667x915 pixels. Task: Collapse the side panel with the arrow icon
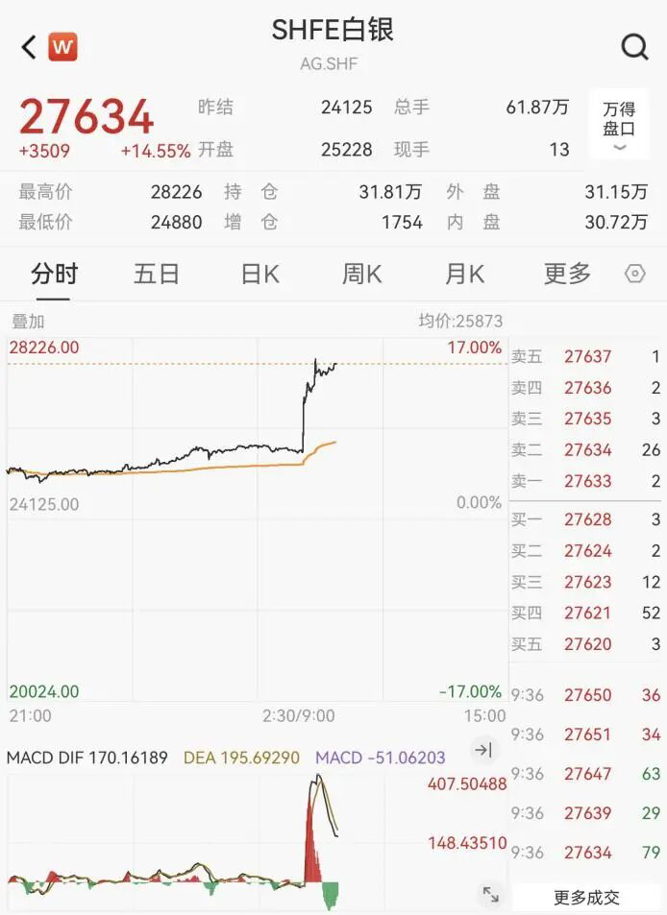tap(484, 749)
